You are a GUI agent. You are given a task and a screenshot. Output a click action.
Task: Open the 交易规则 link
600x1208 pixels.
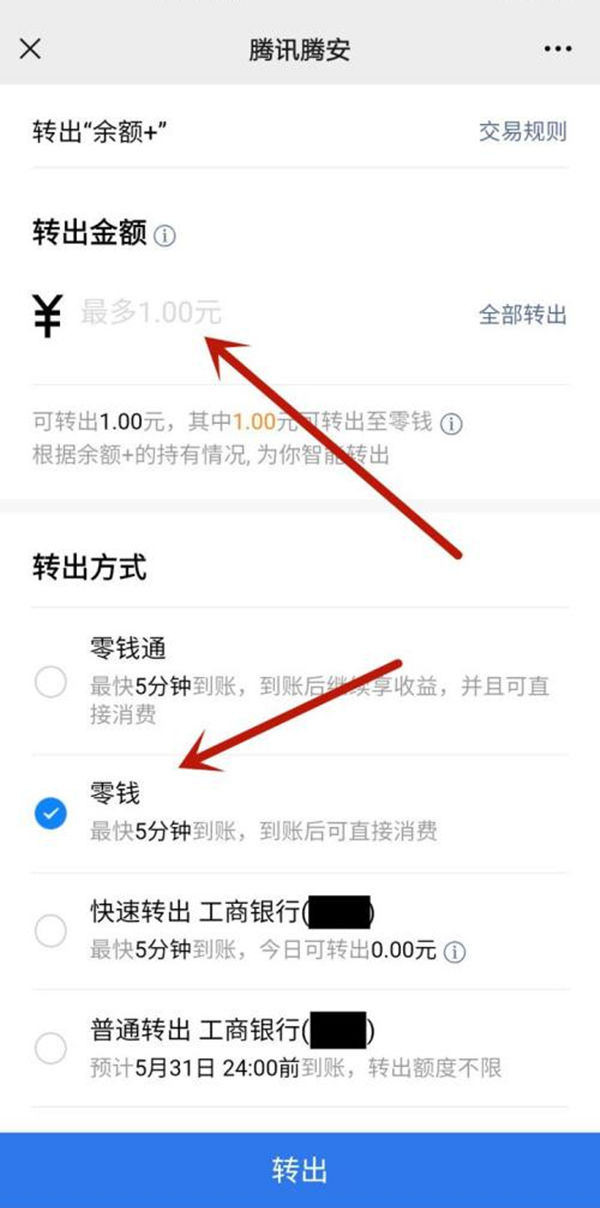click(x=522, y=131)
